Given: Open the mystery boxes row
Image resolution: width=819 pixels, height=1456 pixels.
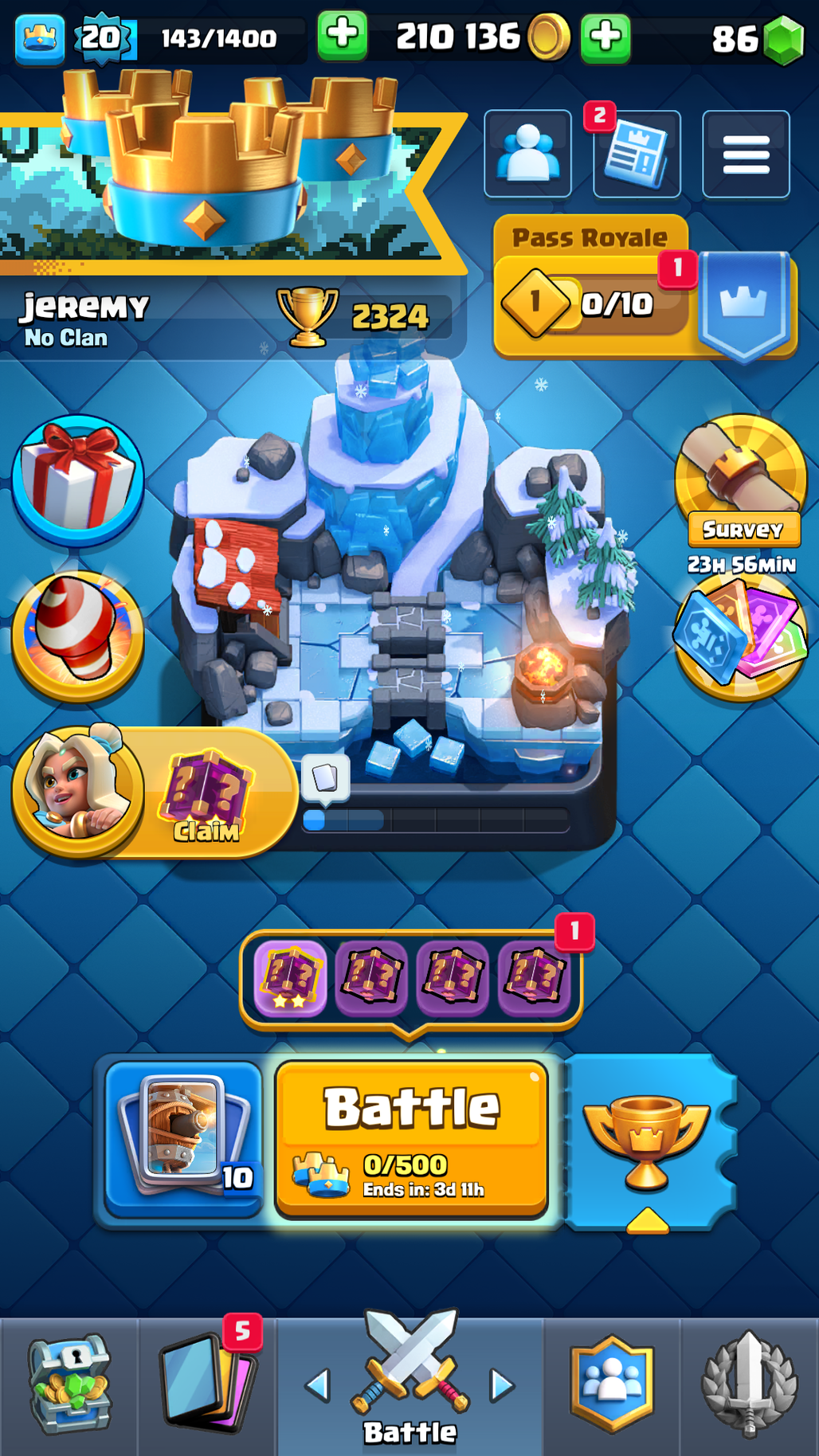Looking at the screenshot, I should coord(411,978).
